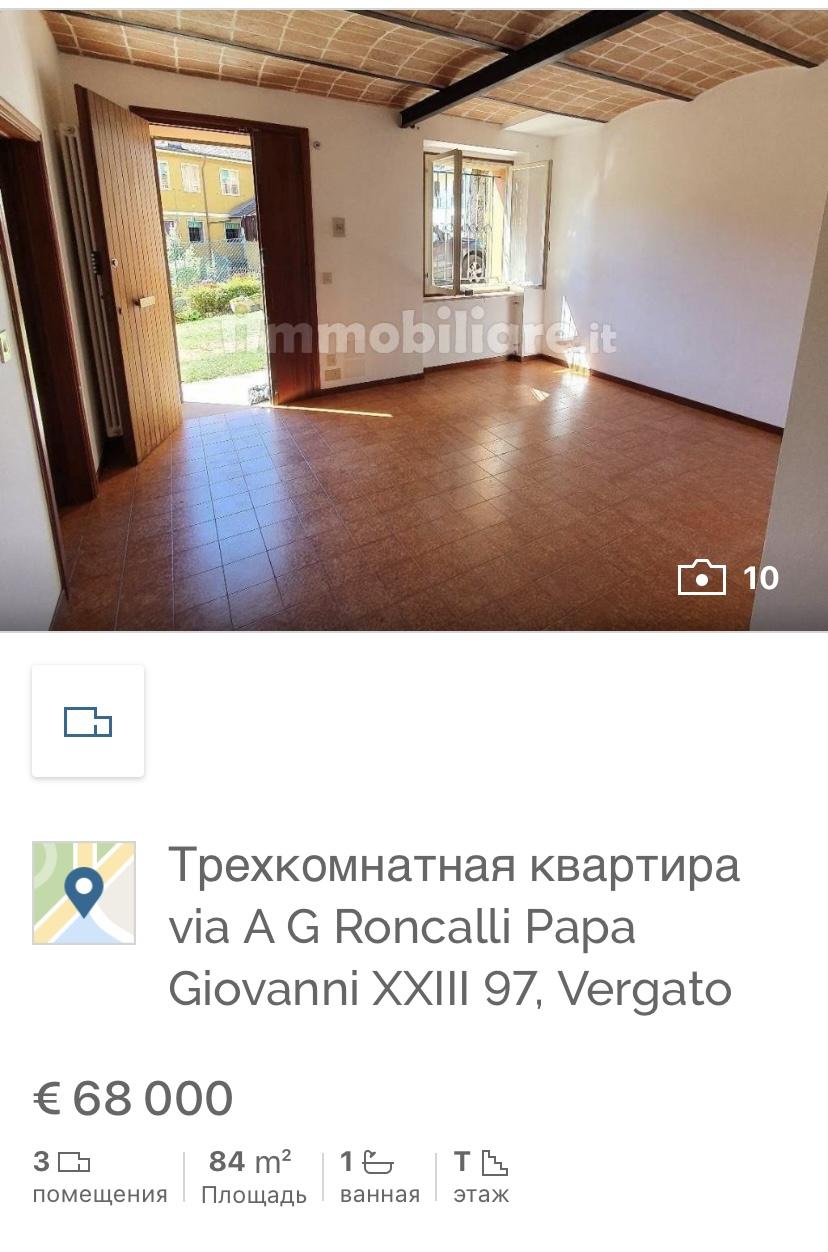View the floor plan
Viewport: 828px width, 1252px height.
click(88, 721)
